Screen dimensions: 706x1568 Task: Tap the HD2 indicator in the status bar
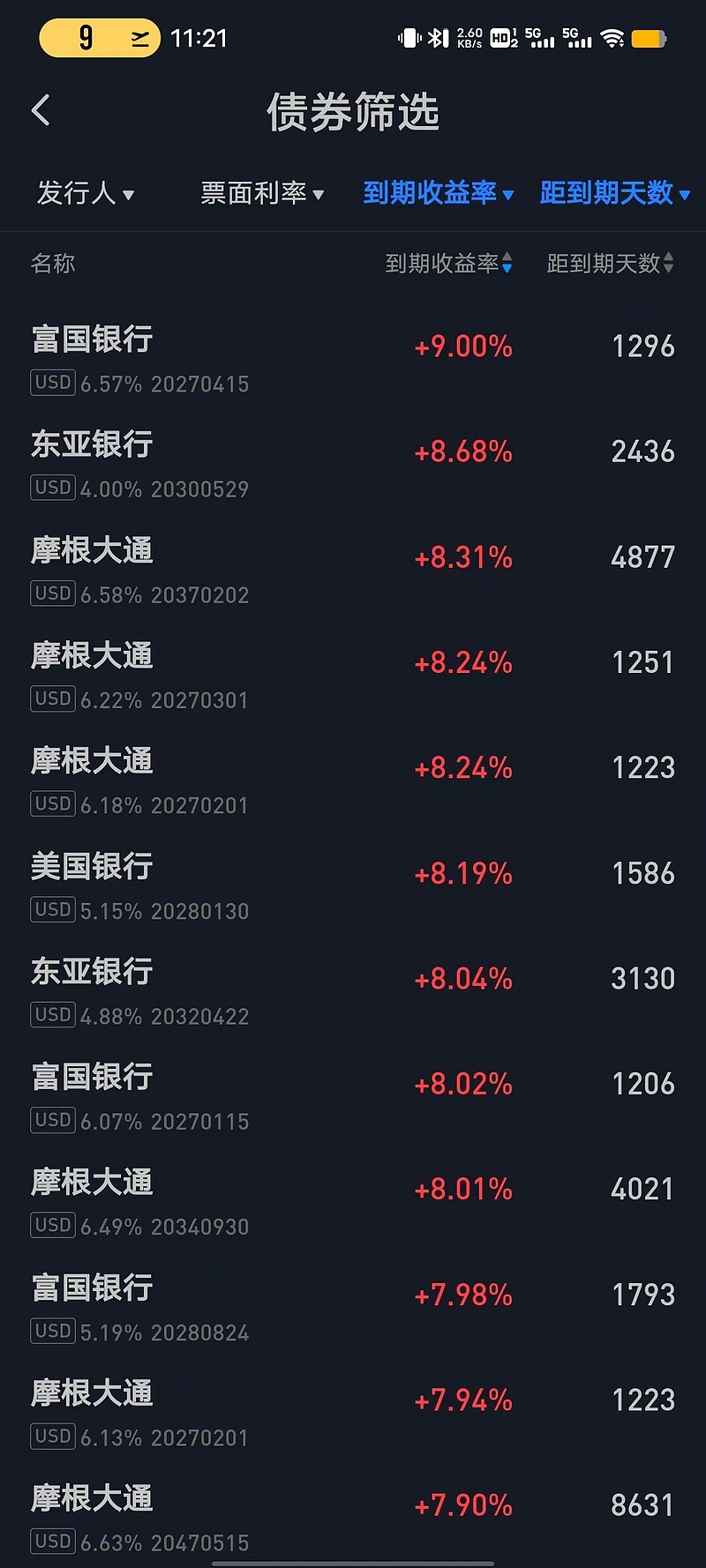pos(502,37)
